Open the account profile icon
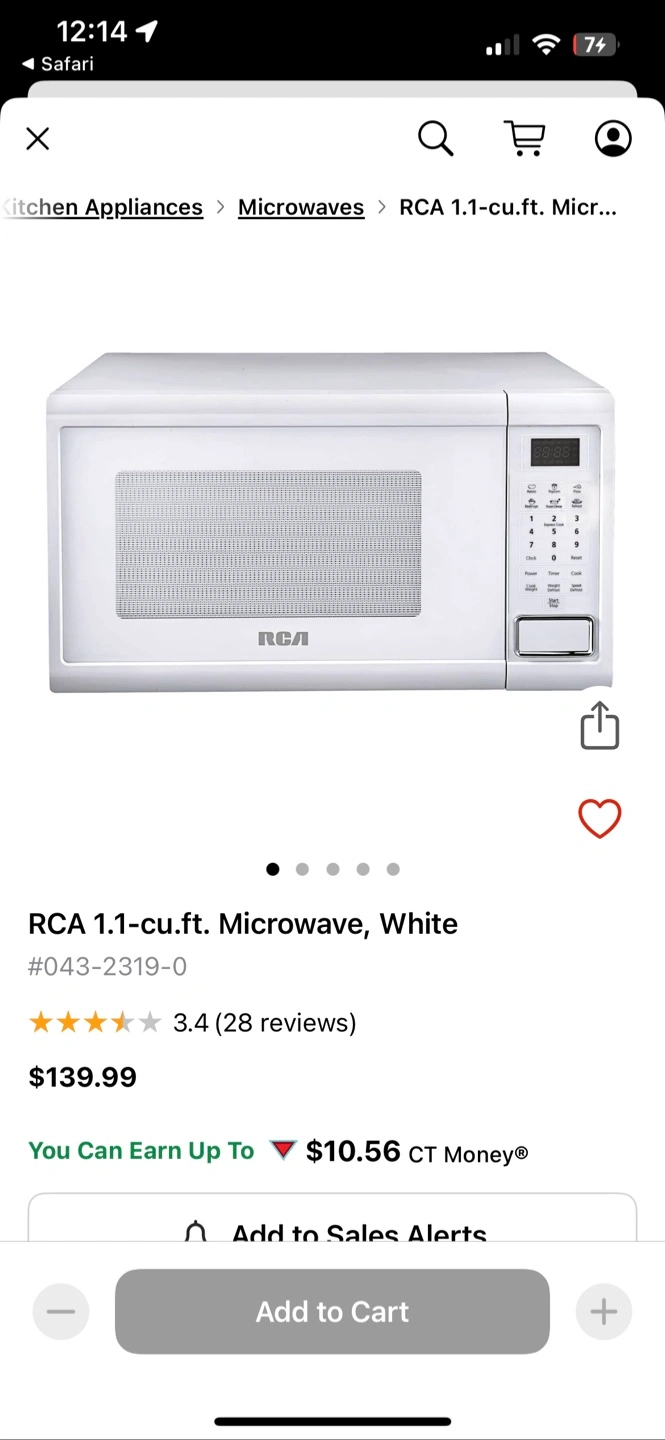Viewport: 665px width, 1440px height. [x=613, y=138]
